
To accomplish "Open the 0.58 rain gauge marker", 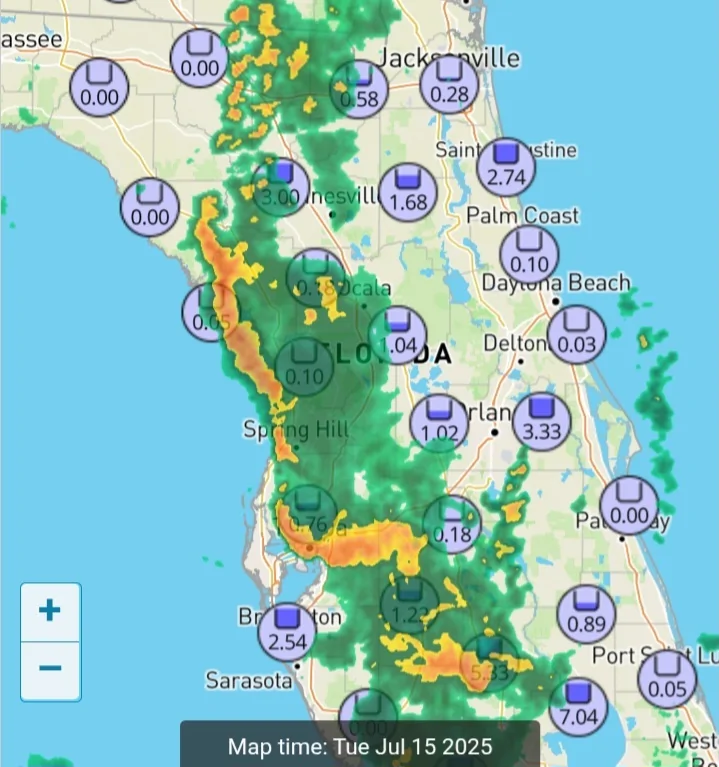I will click(x=359, y=88).
